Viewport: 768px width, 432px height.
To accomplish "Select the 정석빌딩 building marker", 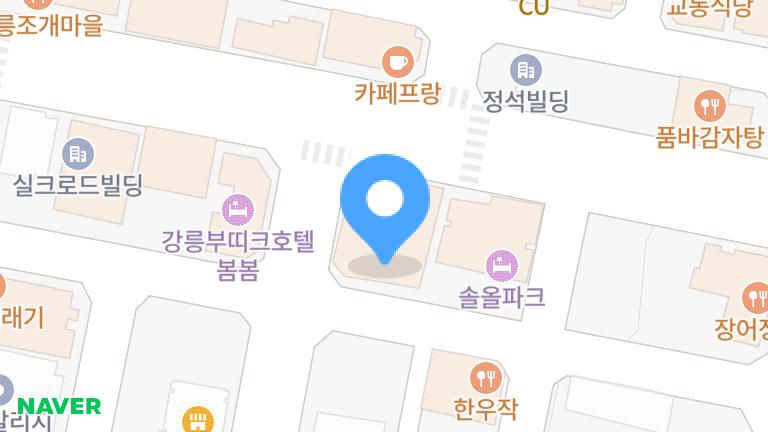I will (525, 70).
